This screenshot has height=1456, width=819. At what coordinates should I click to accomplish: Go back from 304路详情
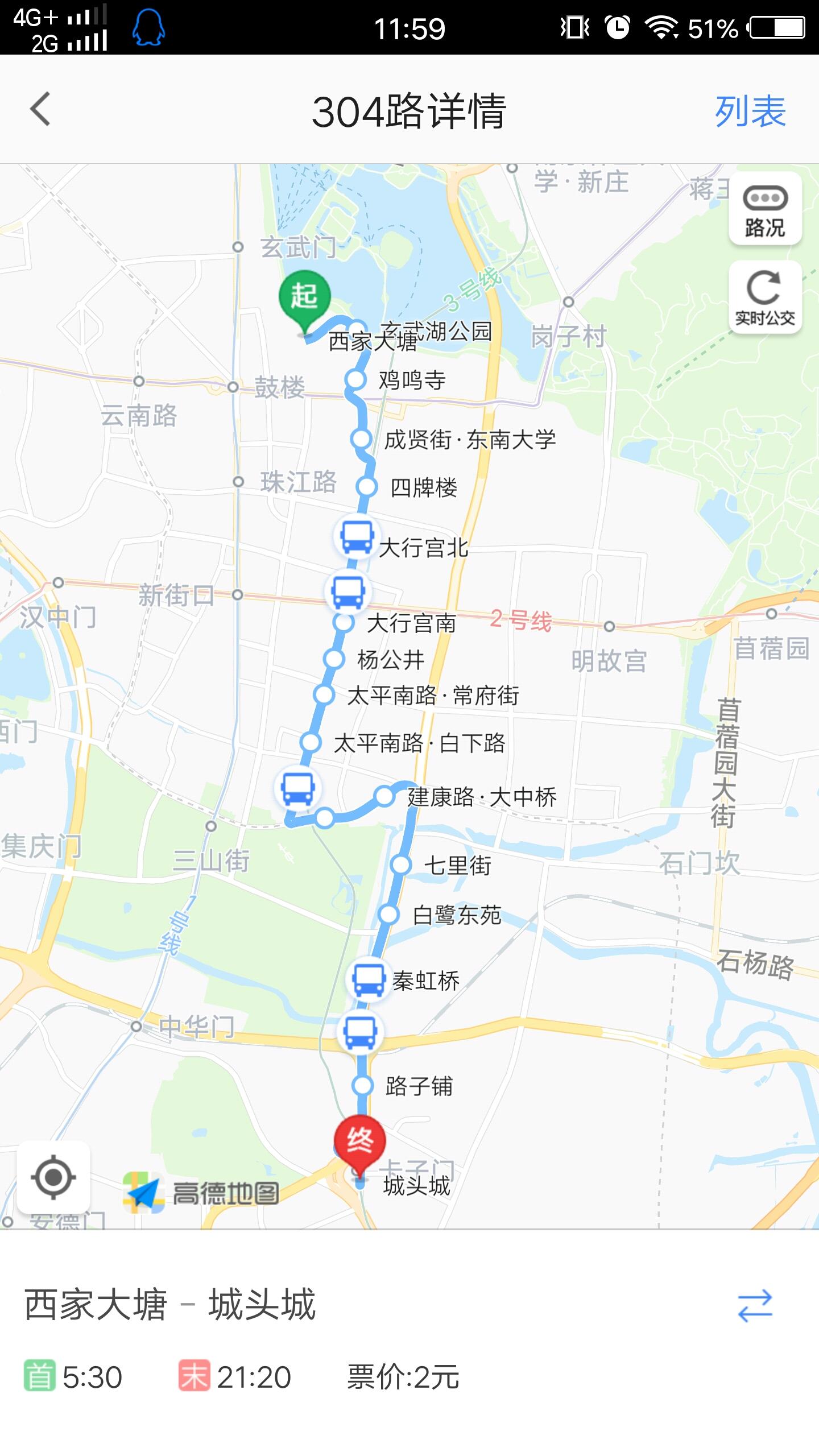(40, 109)
